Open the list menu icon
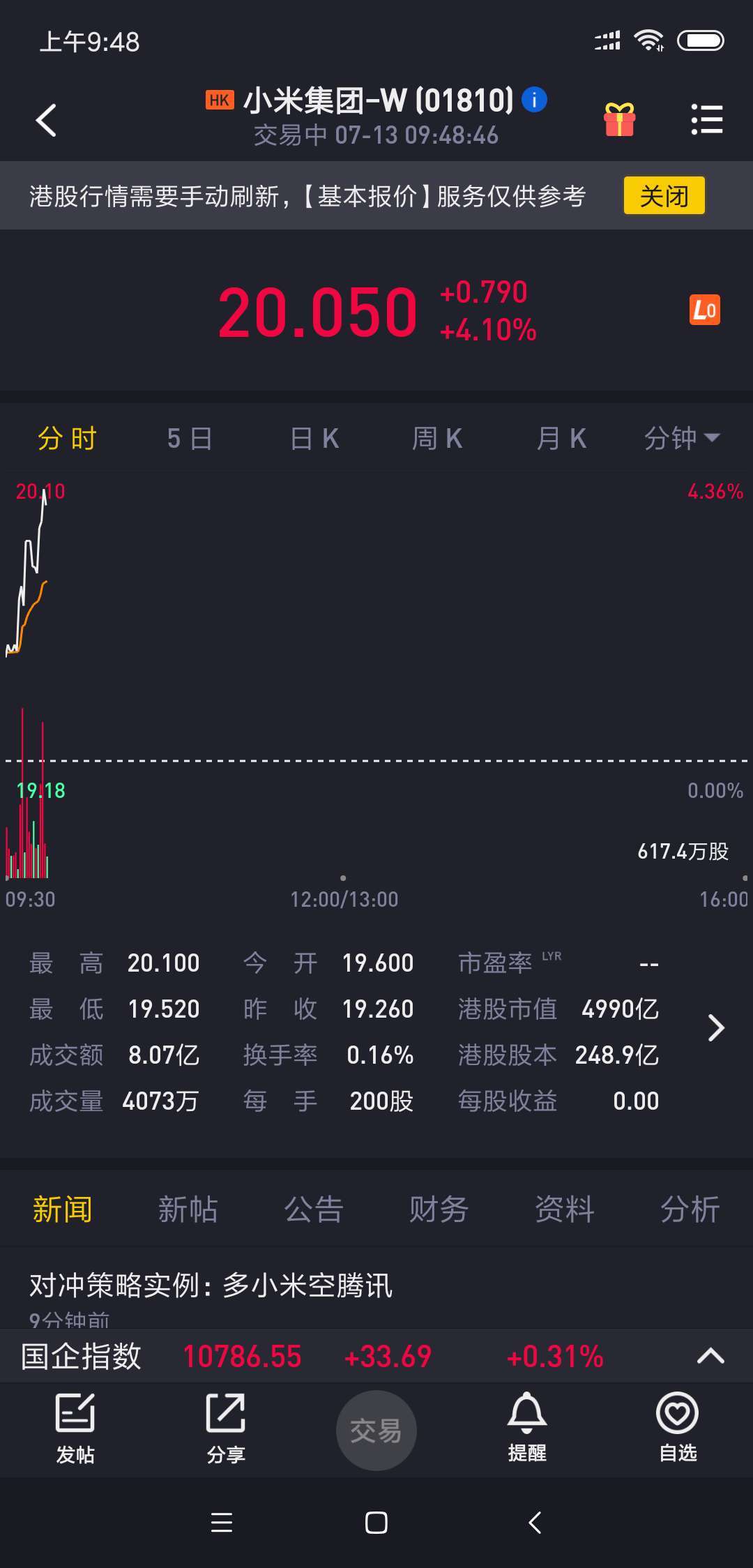This screenshot has width=753, height=1568. click(x=707, y=119)
